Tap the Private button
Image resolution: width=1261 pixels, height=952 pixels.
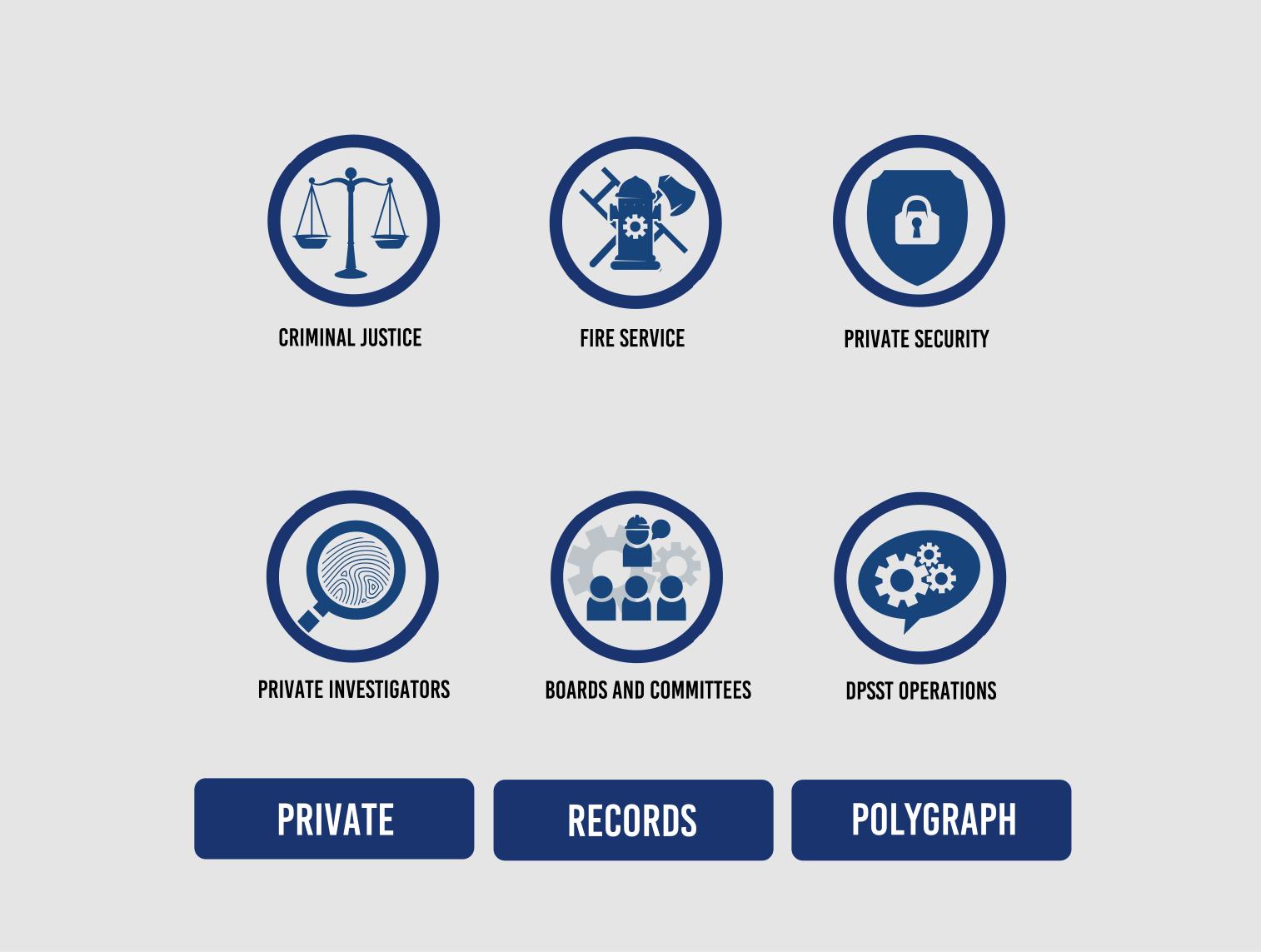334,819
